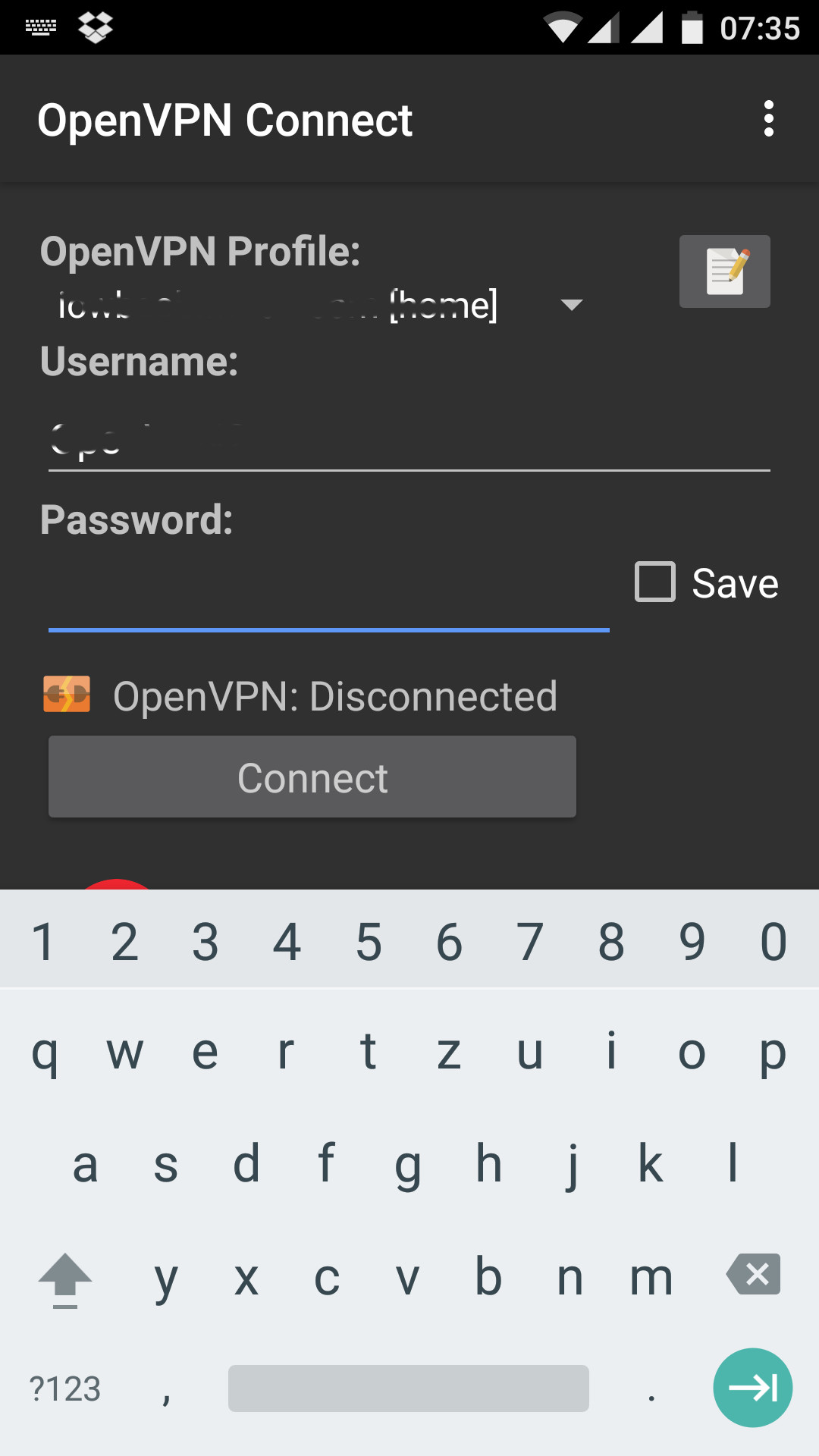The width and height of the screenshot is (819, 1456).
Task: Switch keyboard to ?123 symbols
Action: [65, 1389]
